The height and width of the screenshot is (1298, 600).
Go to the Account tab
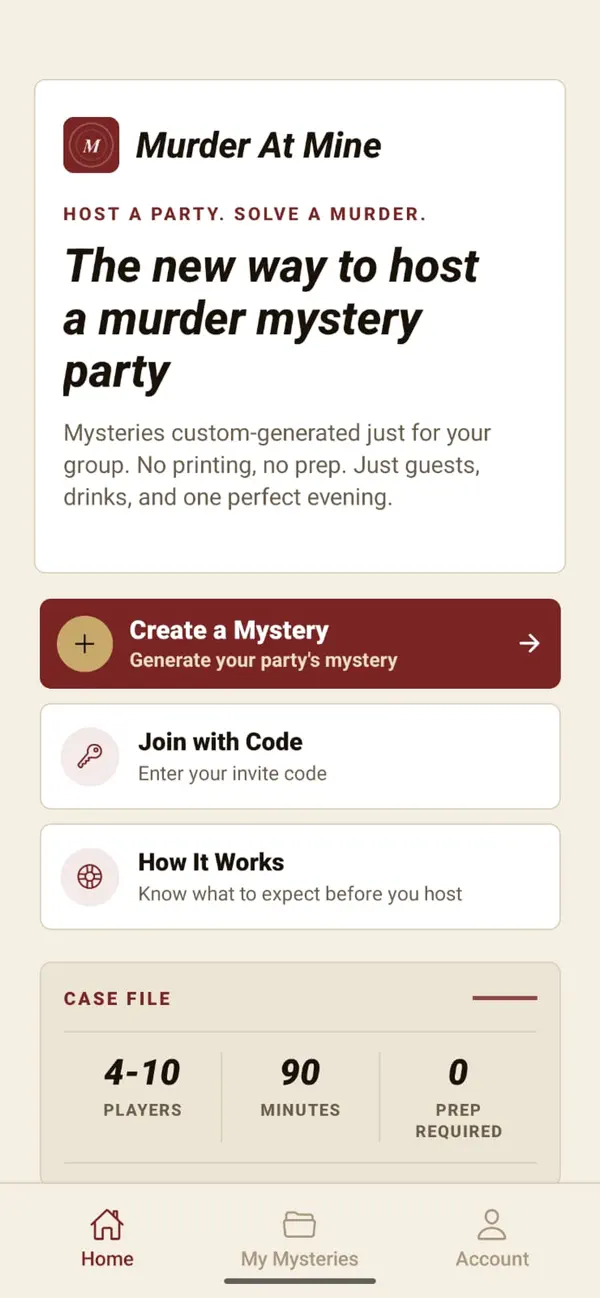pyautogui.click(x=492, y=1238)
